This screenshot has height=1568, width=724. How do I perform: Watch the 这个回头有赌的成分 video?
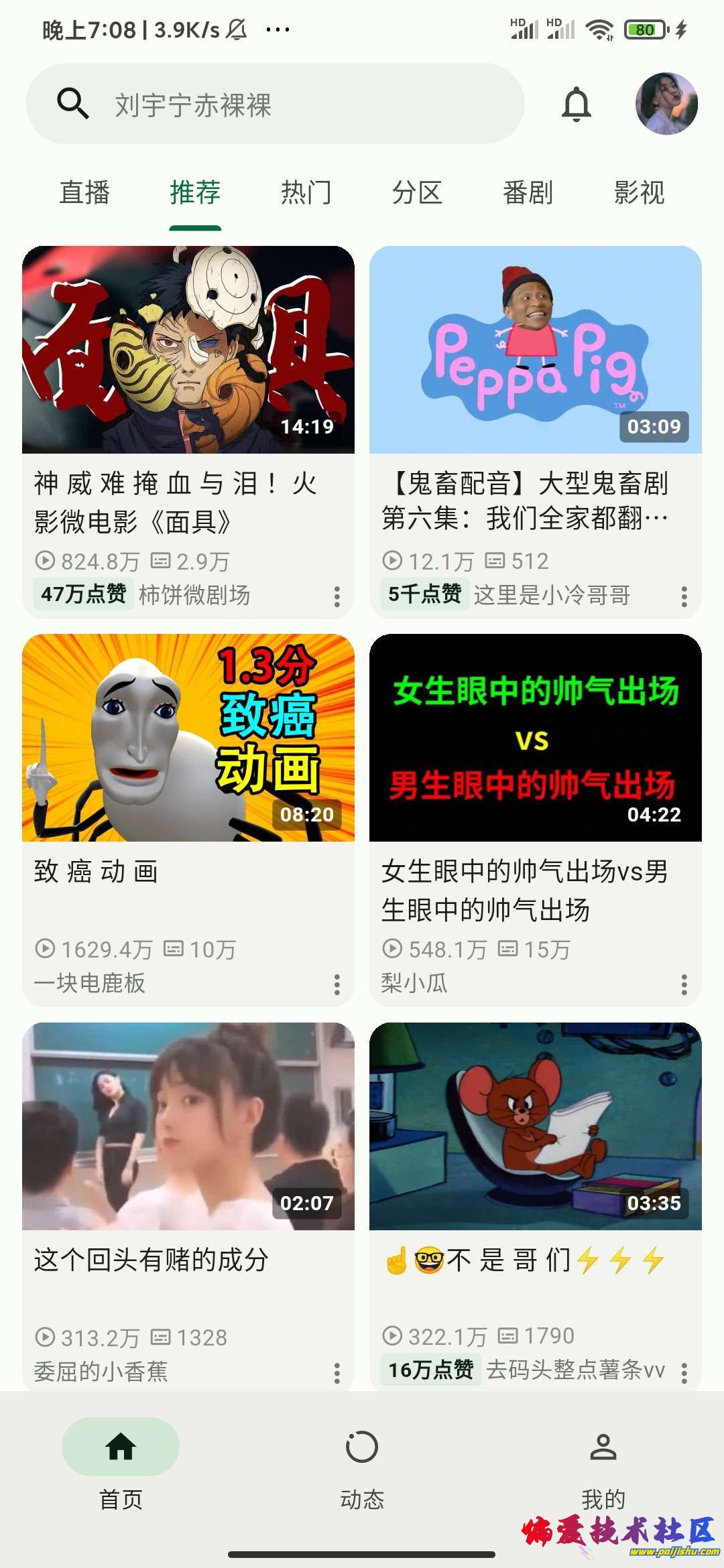pos(188,1126)
